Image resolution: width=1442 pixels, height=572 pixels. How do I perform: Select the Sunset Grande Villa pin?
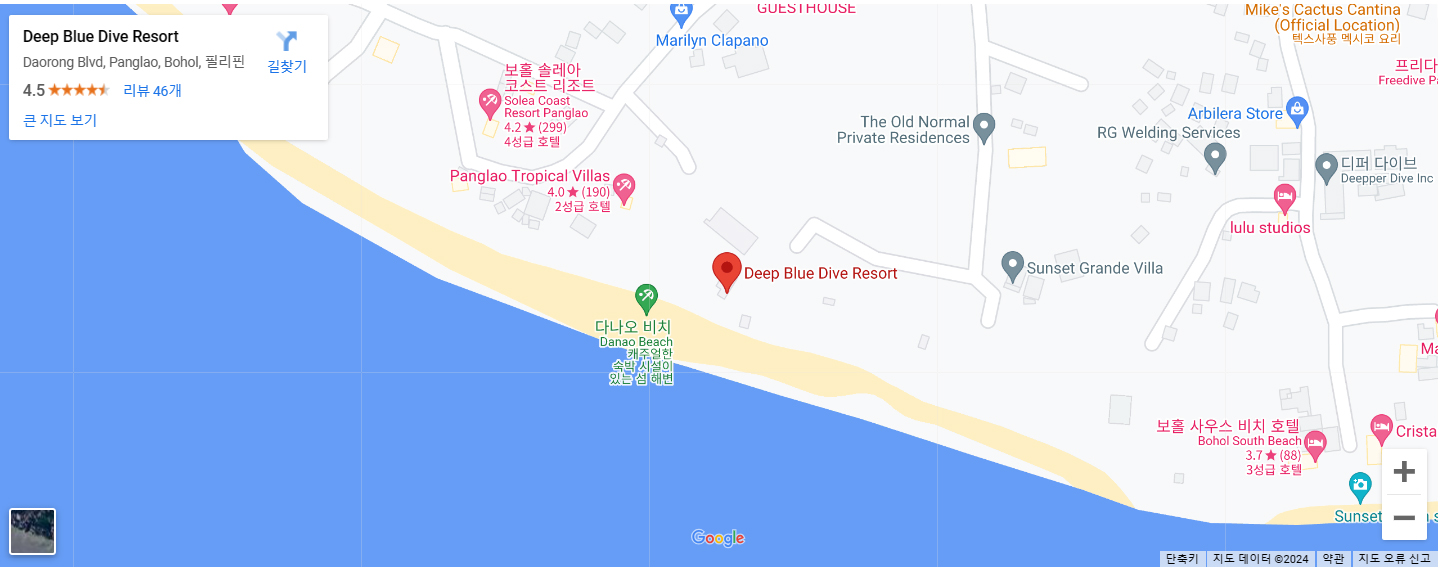click(x=1012, y=265)
